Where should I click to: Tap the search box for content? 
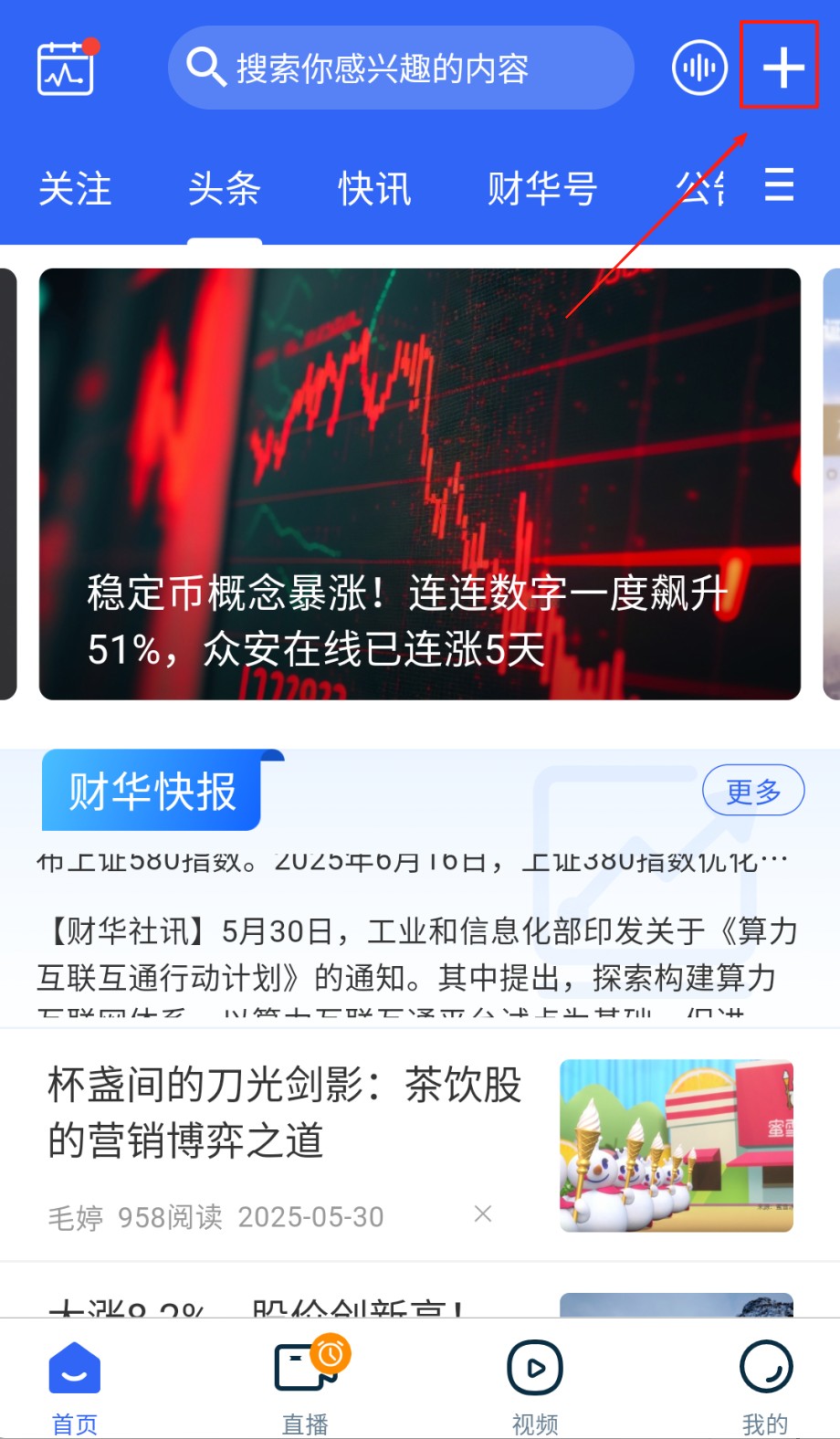click(x=402, y=68)
